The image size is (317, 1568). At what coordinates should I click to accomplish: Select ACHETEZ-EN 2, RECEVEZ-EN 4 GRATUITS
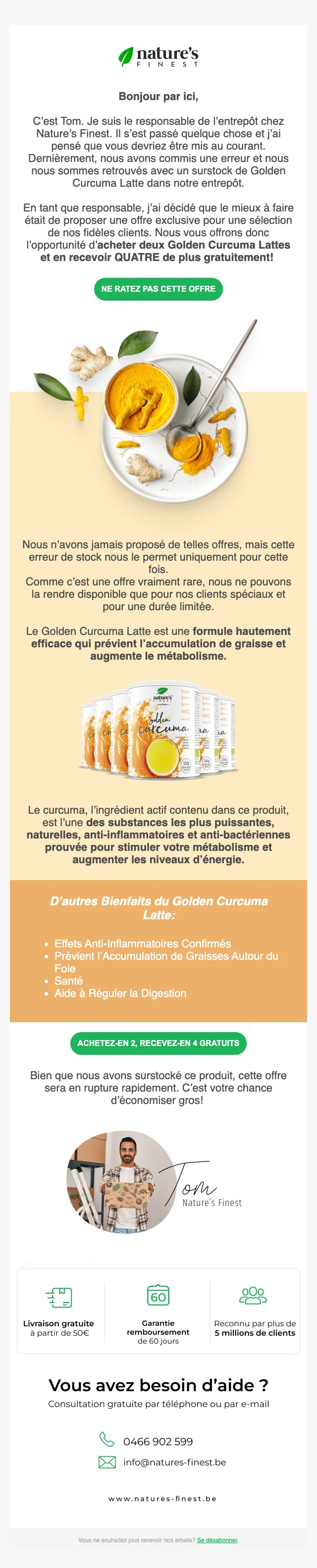[x=158, y=1043]
